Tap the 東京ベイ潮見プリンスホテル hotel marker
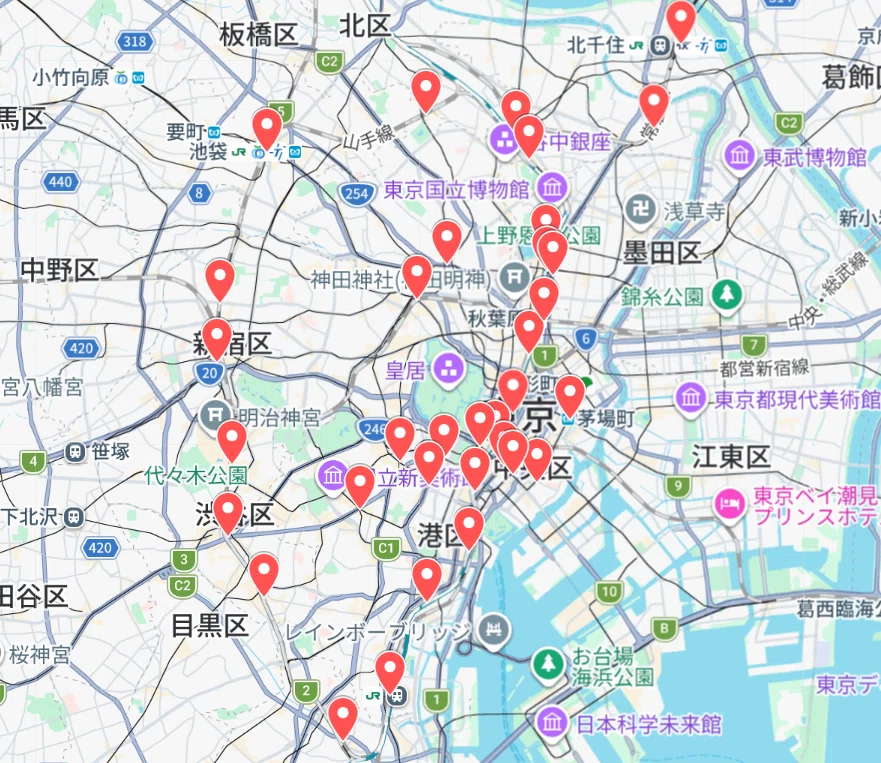Screen dimensions: 881x763 [729, 504]
